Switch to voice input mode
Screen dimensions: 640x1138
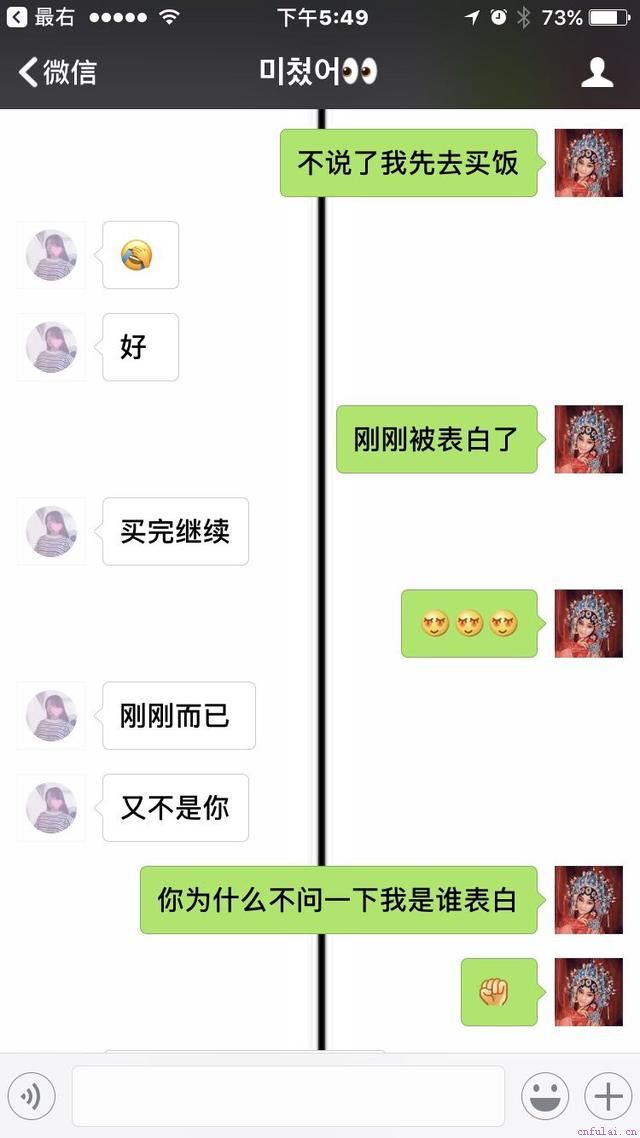32,1097
